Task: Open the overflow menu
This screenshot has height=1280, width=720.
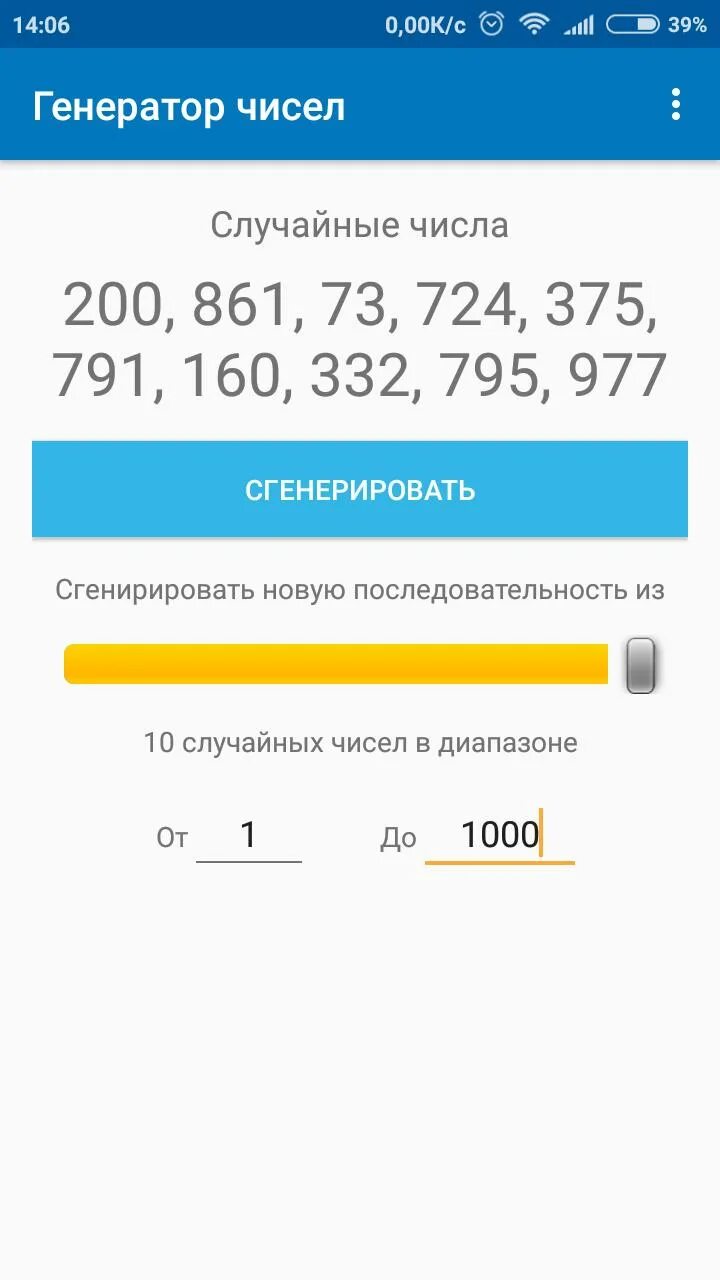Action: click(x=677, y=104)
